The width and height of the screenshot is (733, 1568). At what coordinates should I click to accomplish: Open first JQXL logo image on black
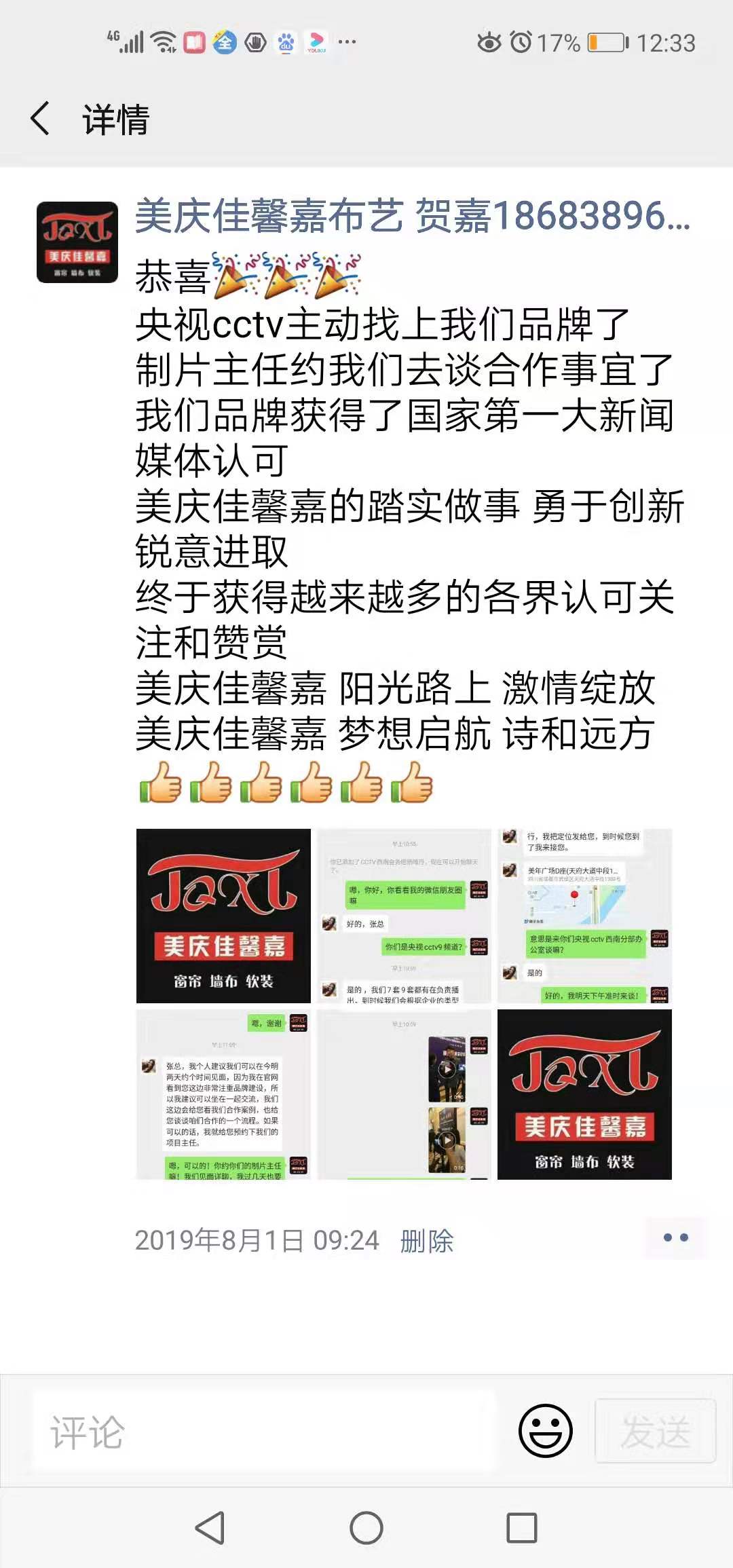[223, 916]
